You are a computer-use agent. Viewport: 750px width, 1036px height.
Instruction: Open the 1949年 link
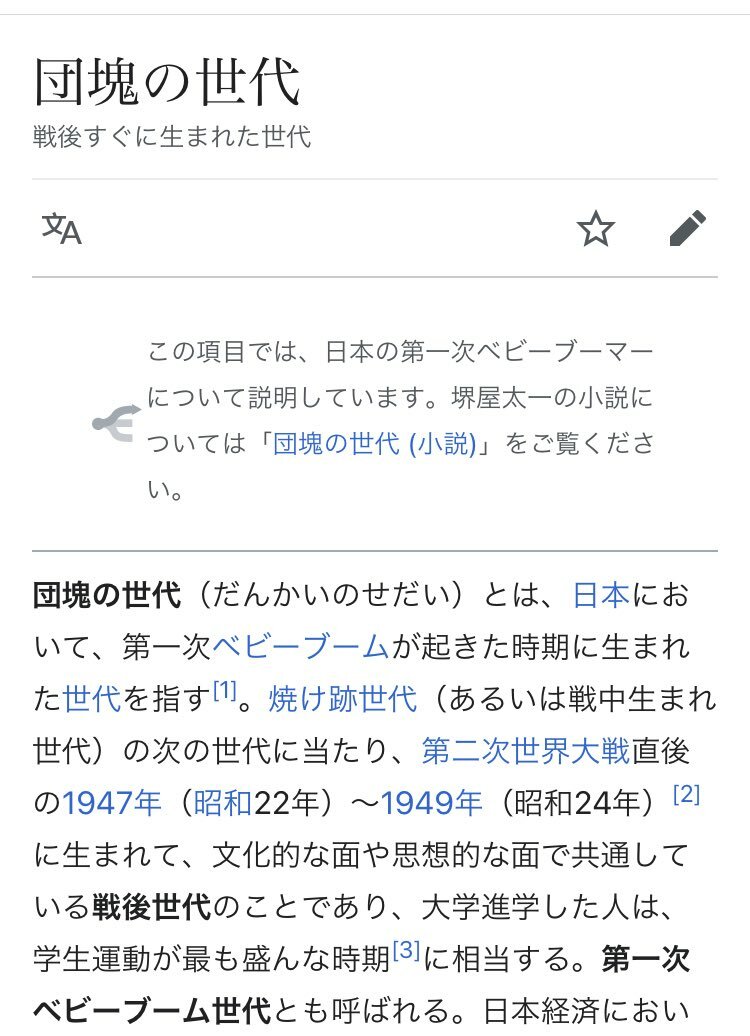point(432,802)
